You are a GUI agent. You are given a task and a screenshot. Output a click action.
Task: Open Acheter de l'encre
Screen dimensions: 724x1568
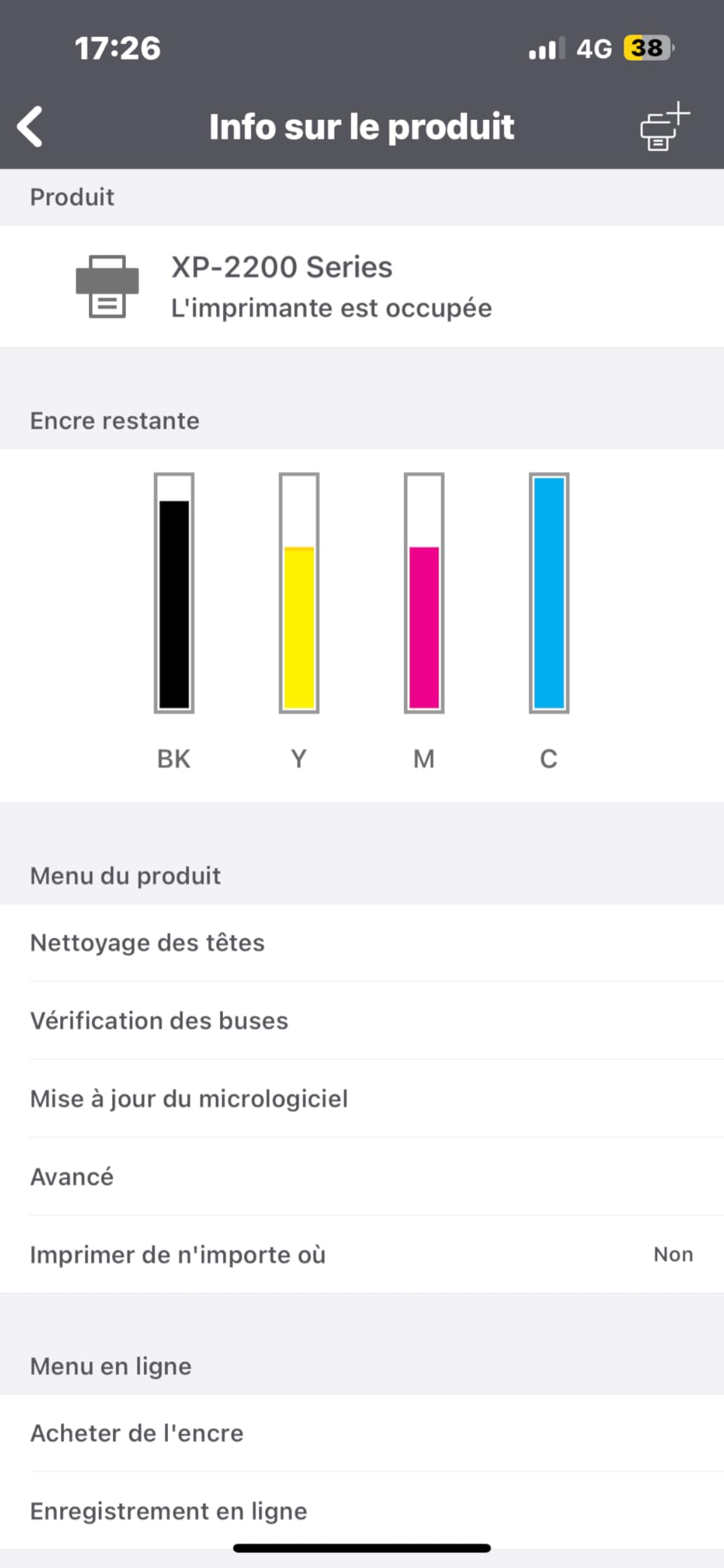(x=362, y=1433)
